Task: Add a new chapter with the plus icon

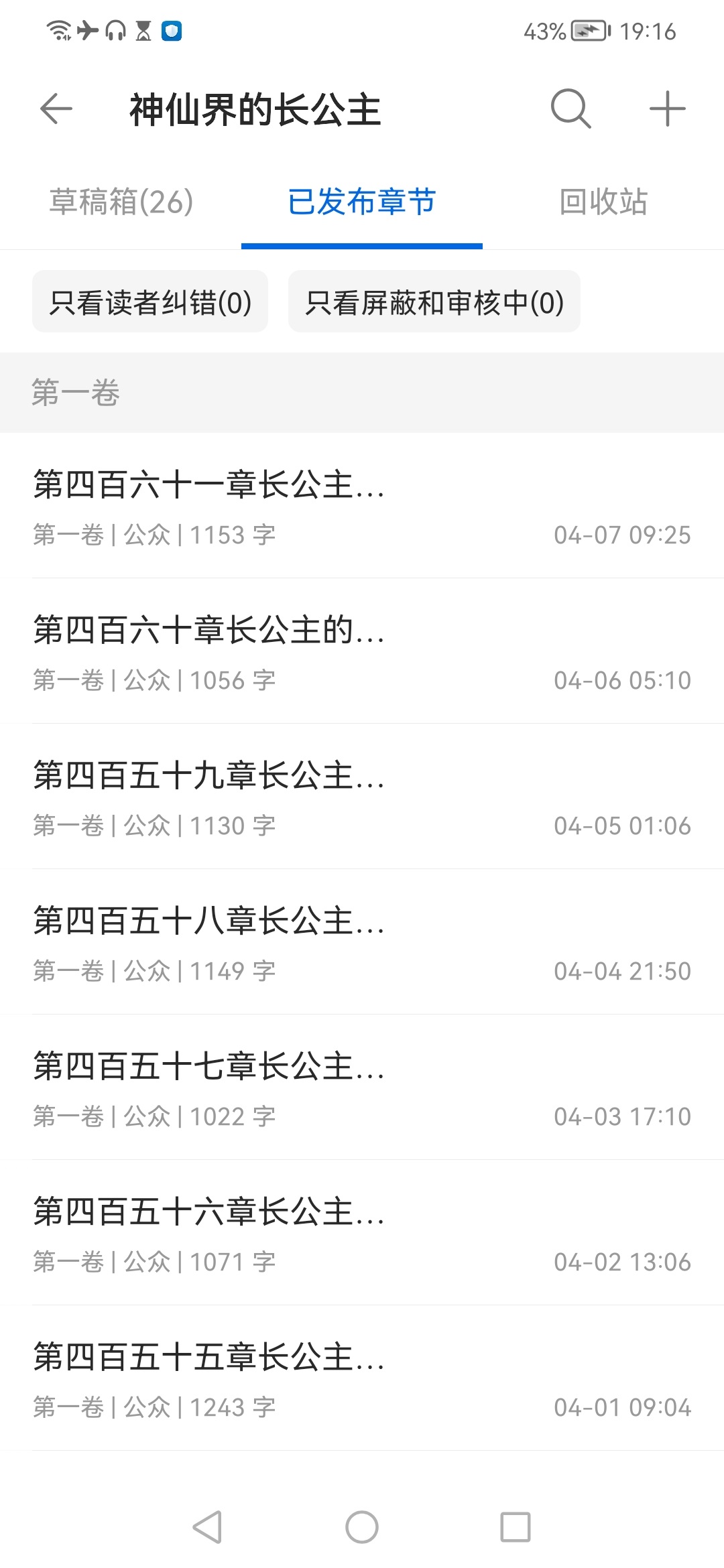Action: coord(668,109)
